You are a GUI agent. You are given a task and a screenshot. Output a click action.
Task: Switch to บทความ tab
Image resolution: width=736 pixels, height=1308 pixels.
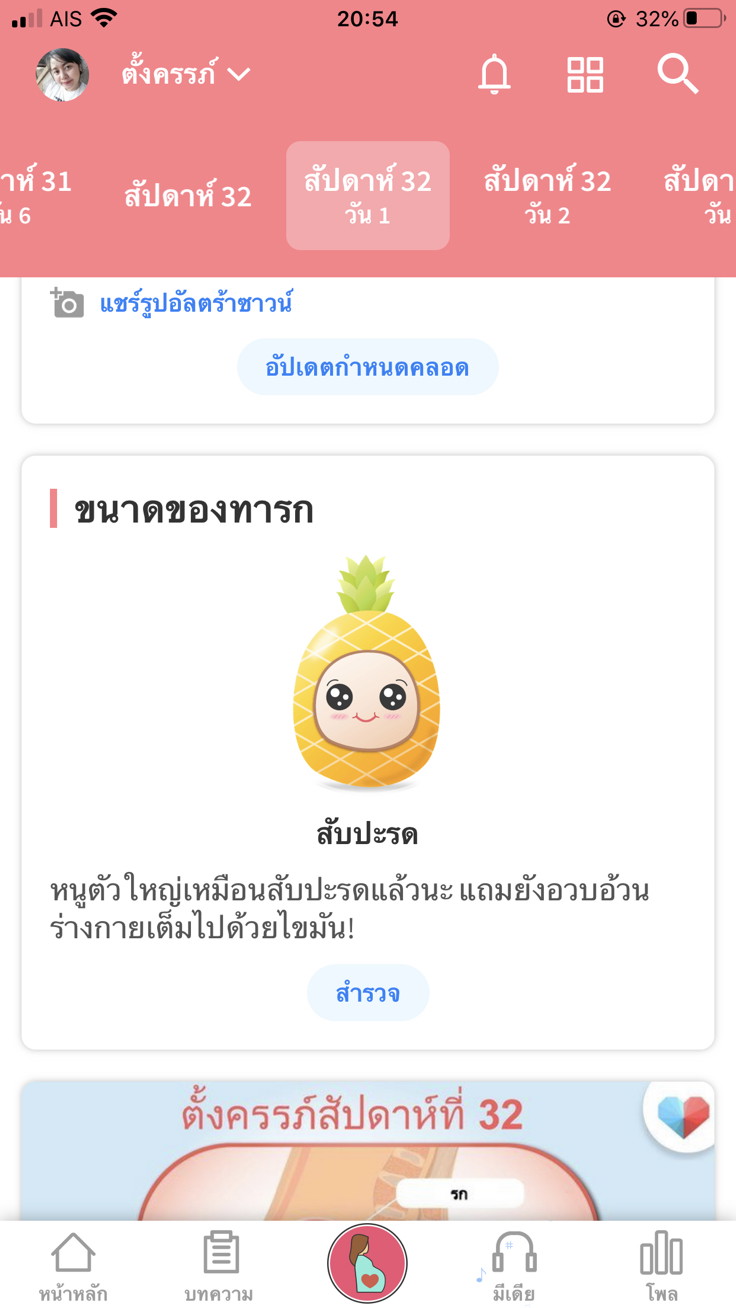(219, 1266)
